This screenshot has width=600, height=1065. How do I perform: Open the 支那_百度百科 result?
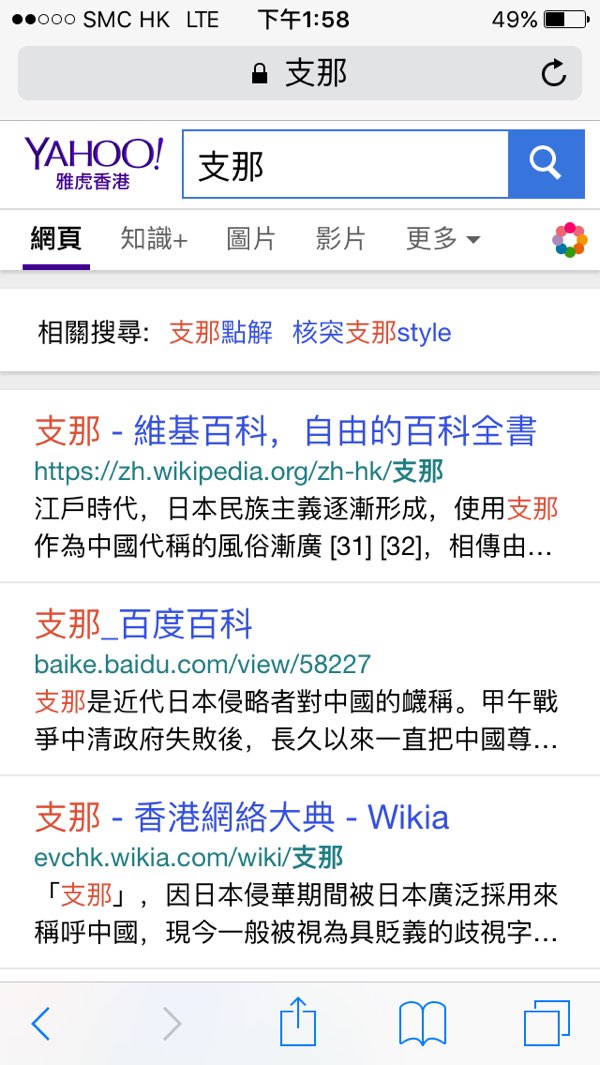tap(144, 624)
